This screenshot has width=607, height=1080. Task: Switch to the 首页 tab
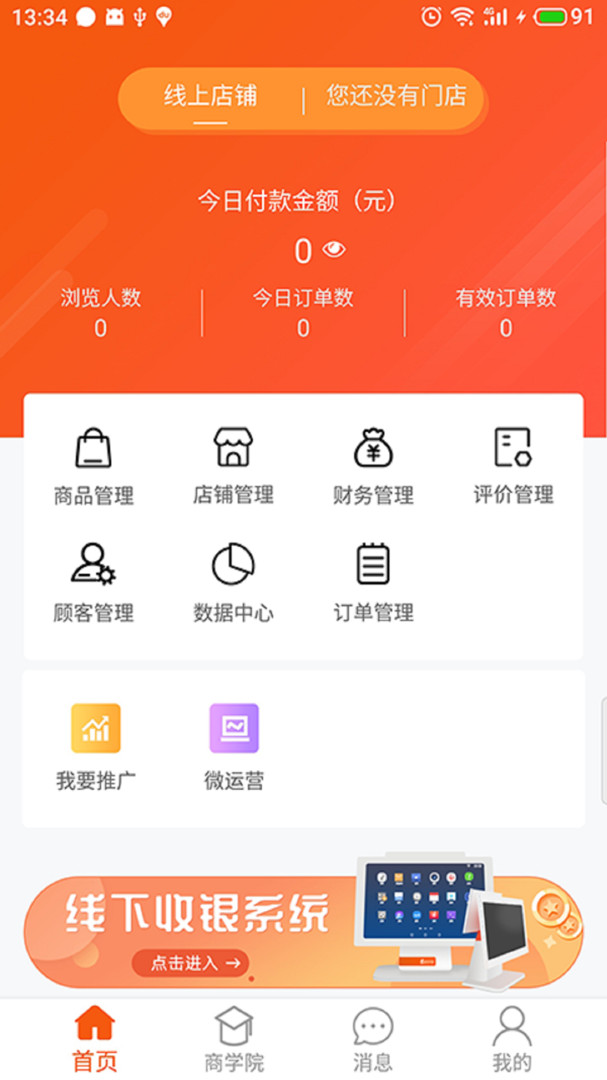(x=95, y=1040)
